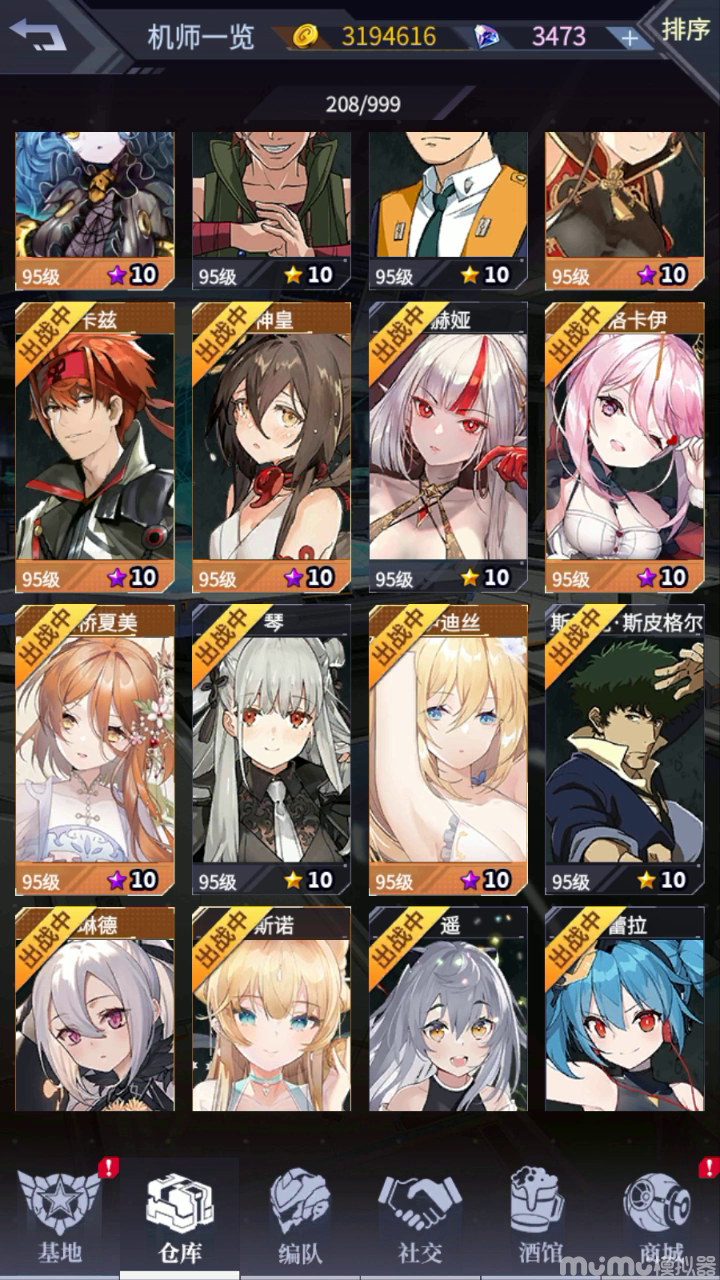Tap the back arrow icon
Image resolution: width=720 pixels, height=1280 pixels.
(38, 36)
